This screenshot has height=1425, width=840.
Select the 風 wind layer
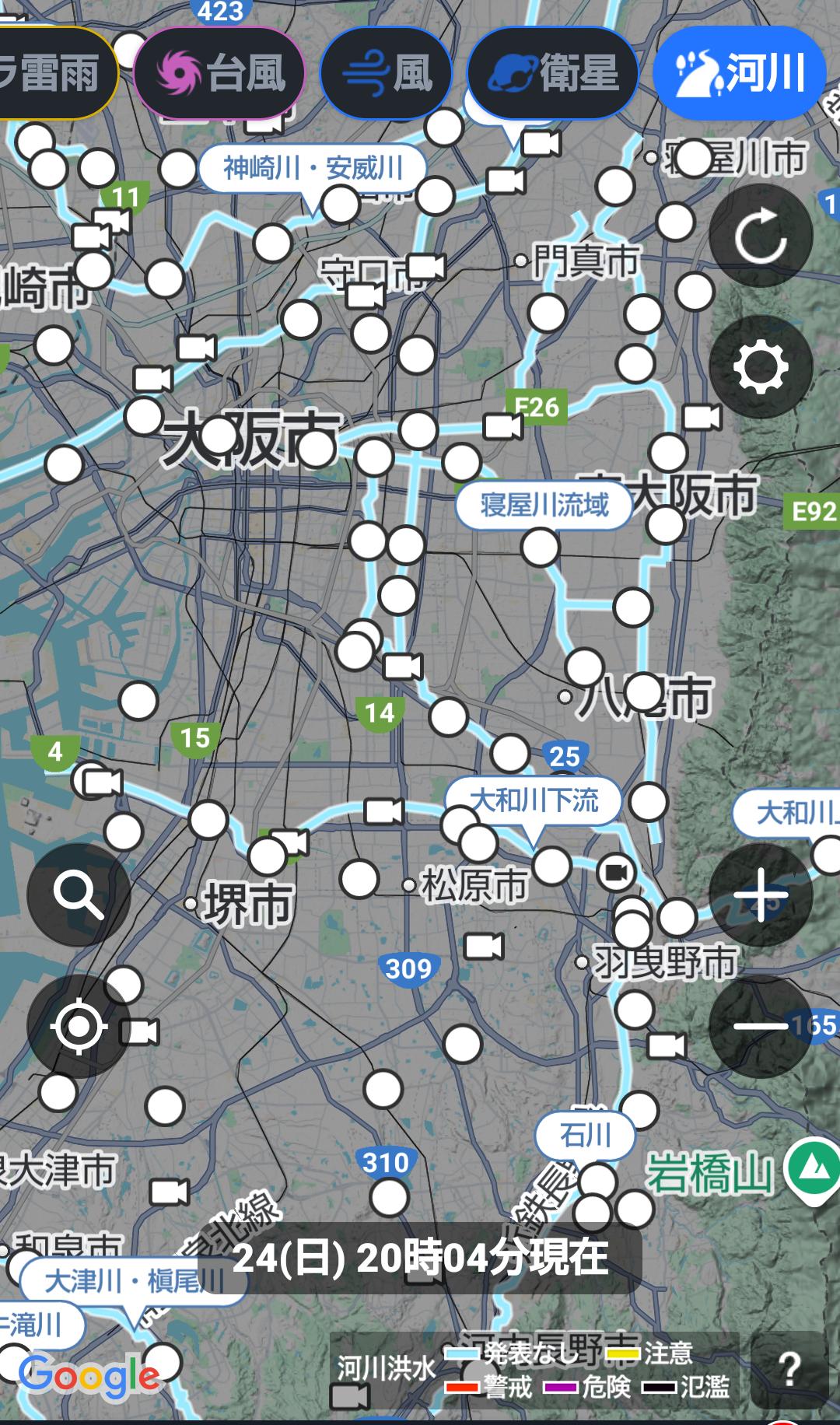[386, 73]
